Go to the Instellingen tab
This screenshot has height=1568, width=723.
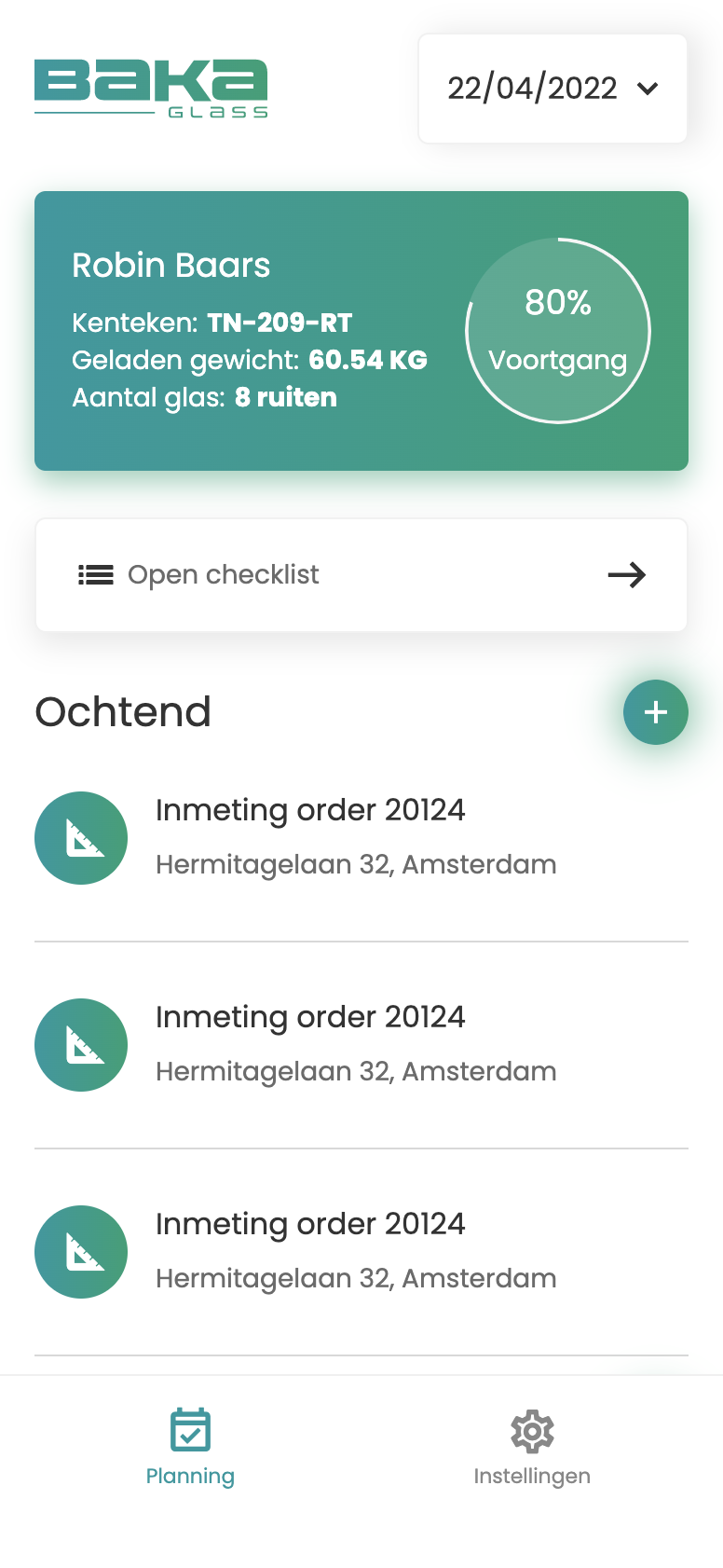(532, 1447)
